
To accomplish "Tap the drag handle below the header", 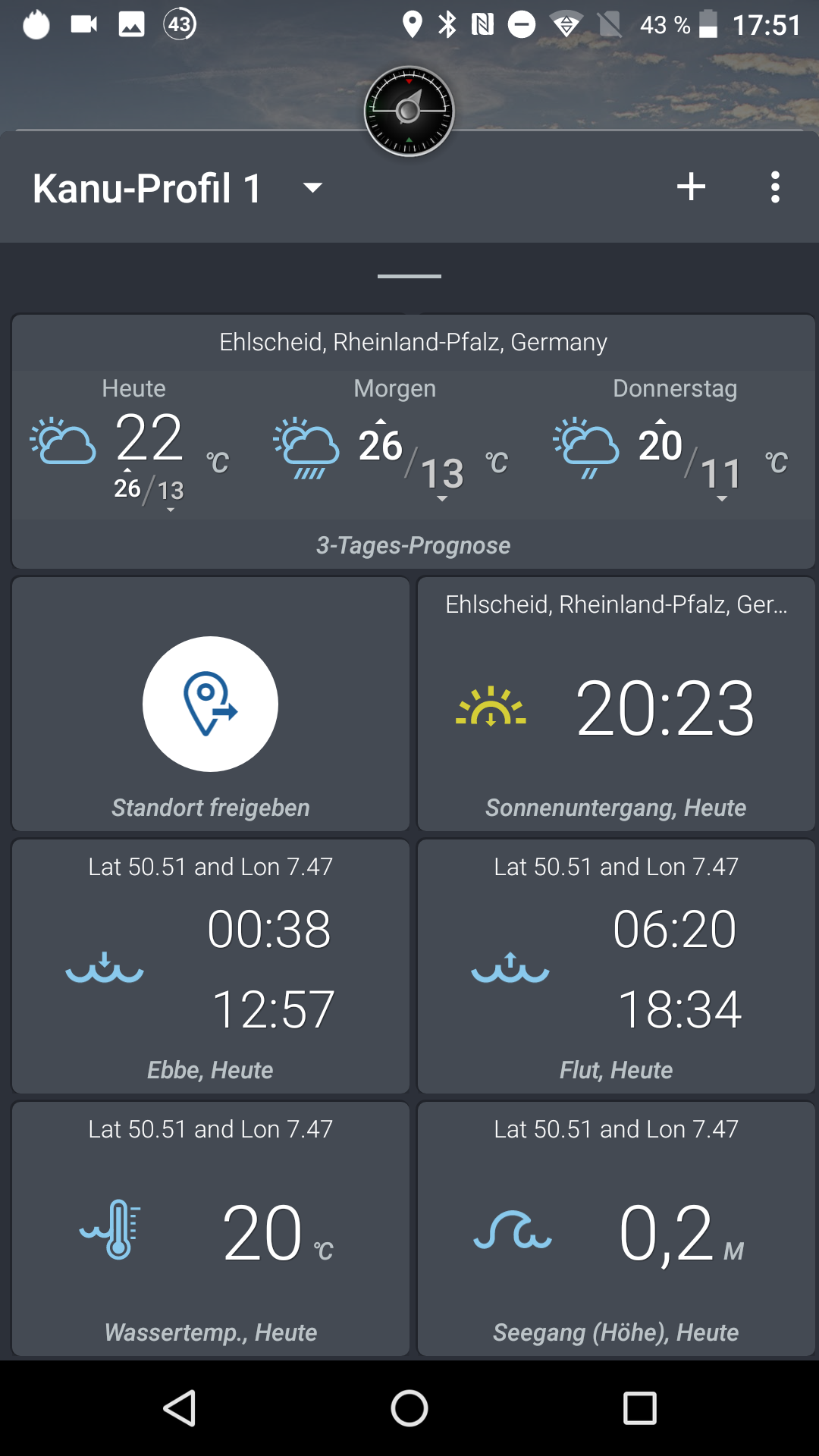I will (x=409, y=276).
